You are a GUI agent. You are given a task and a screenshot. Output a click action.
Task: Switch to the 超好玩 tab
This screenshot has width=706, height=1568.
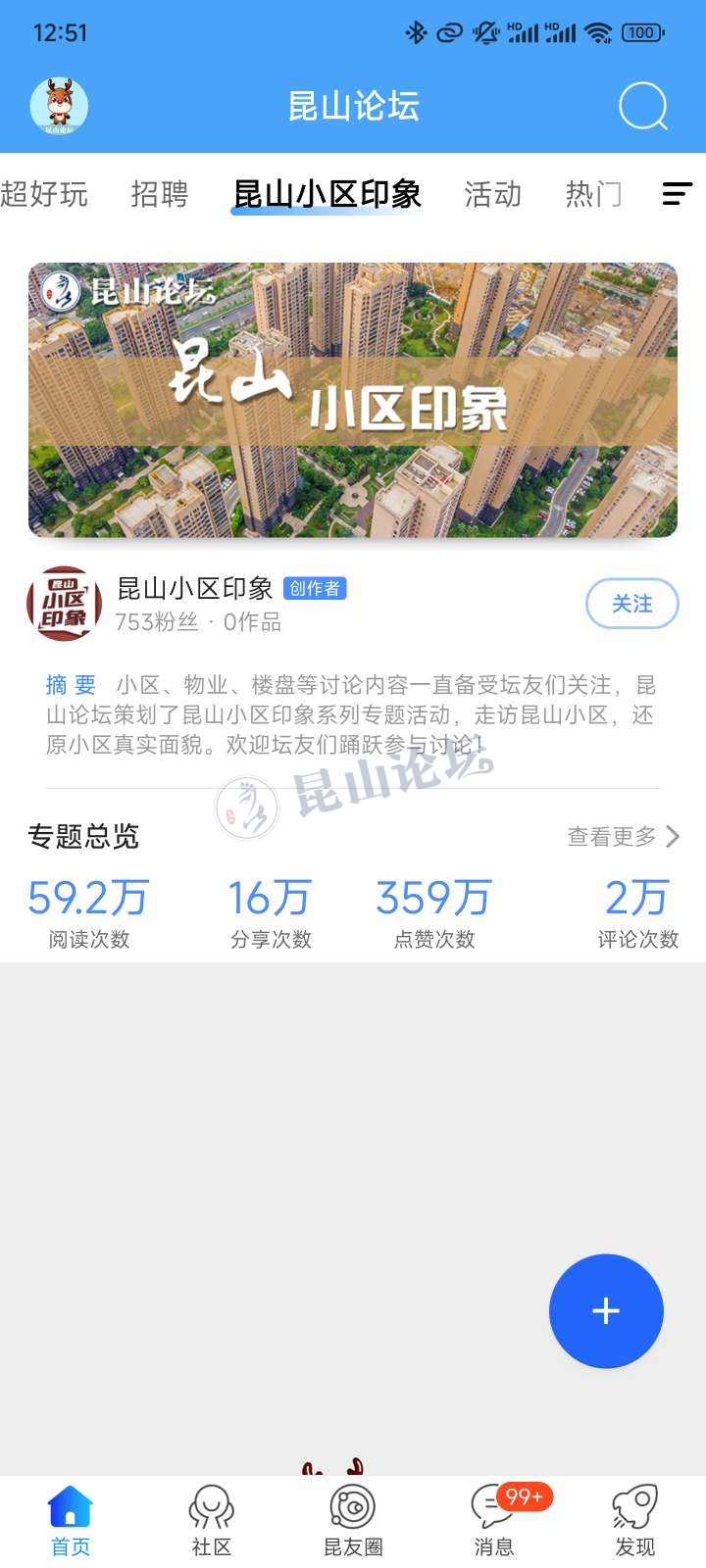click(x=44, y=194)
